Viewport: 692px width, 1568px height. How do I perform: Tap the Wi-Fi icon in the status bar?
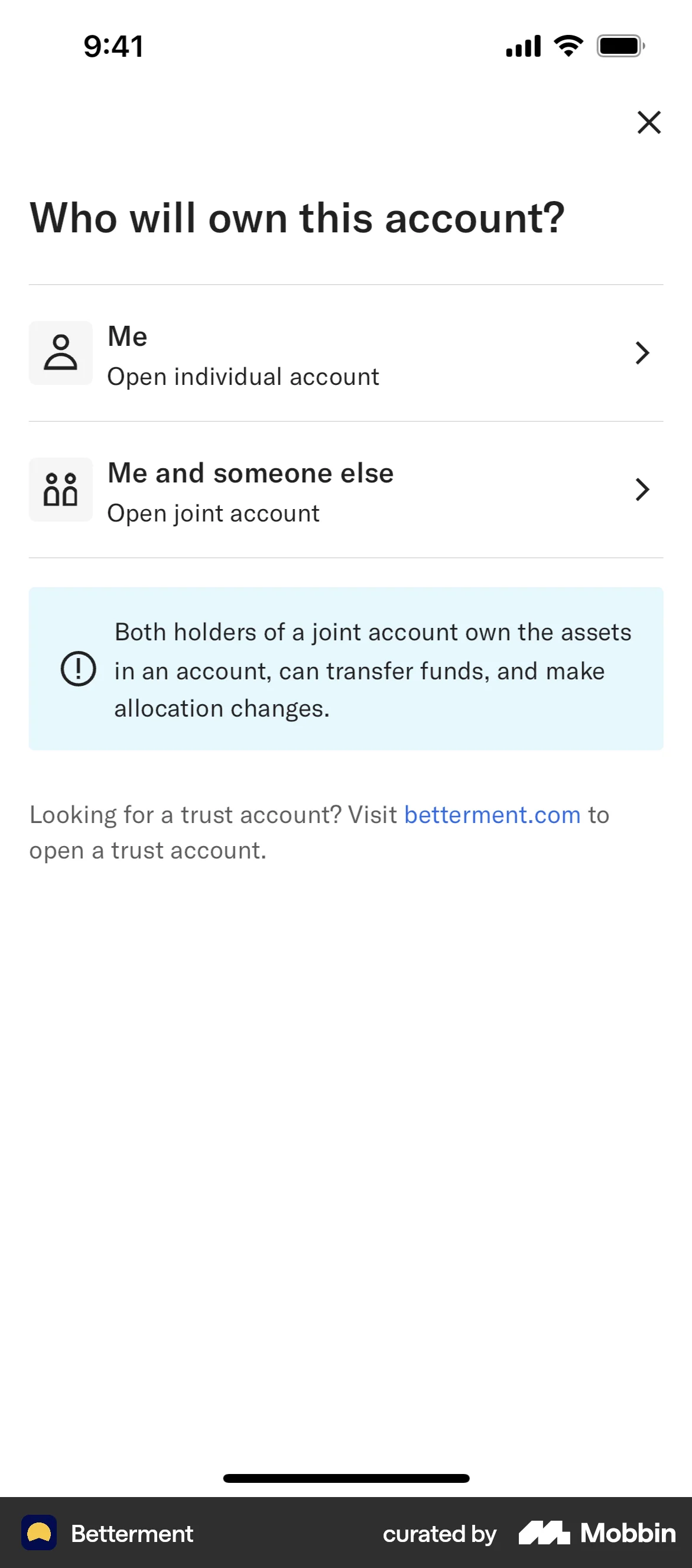pyautogui.click(x=567, y=46)
